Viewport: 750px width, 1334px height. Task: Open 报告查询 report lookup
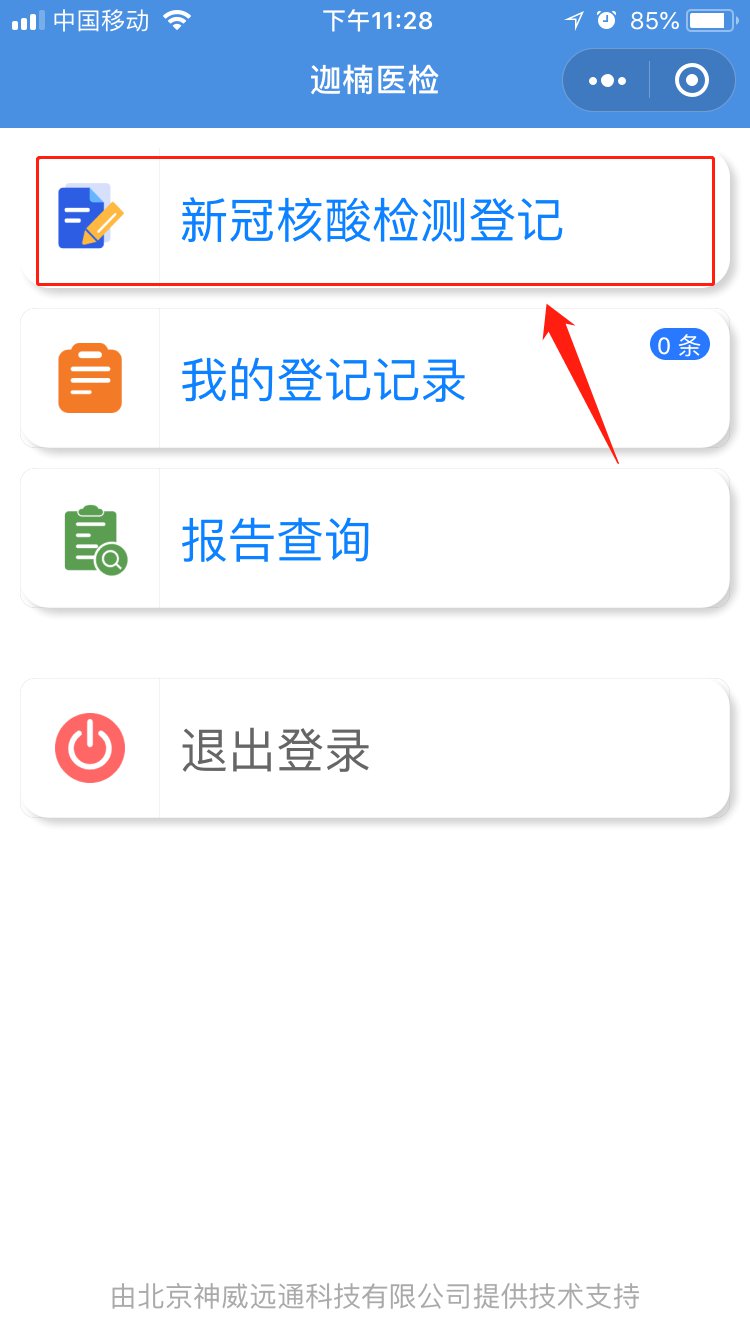[375, 541]
